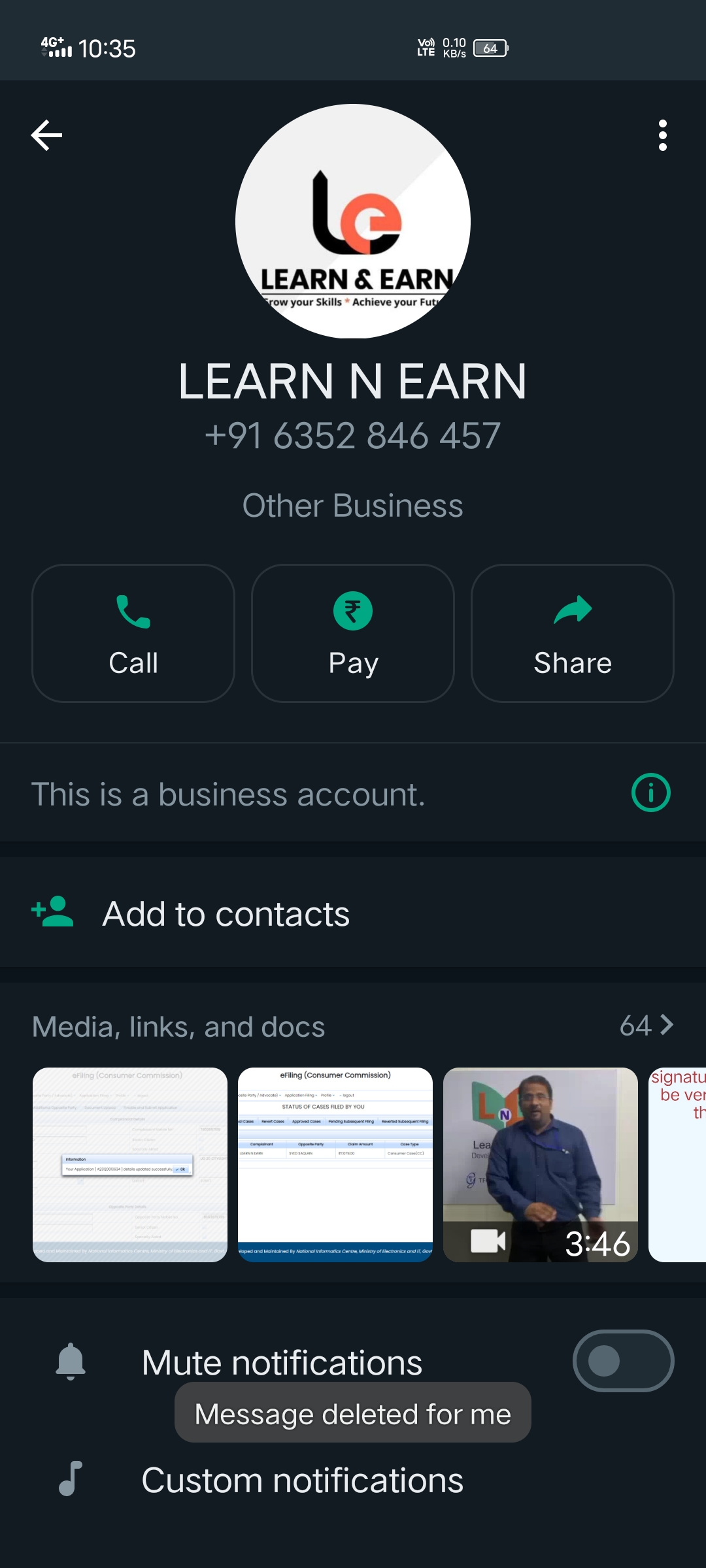View the LEARN & EARN profile photo
The height and width of the screenshot is (1568, 706).
353,221
